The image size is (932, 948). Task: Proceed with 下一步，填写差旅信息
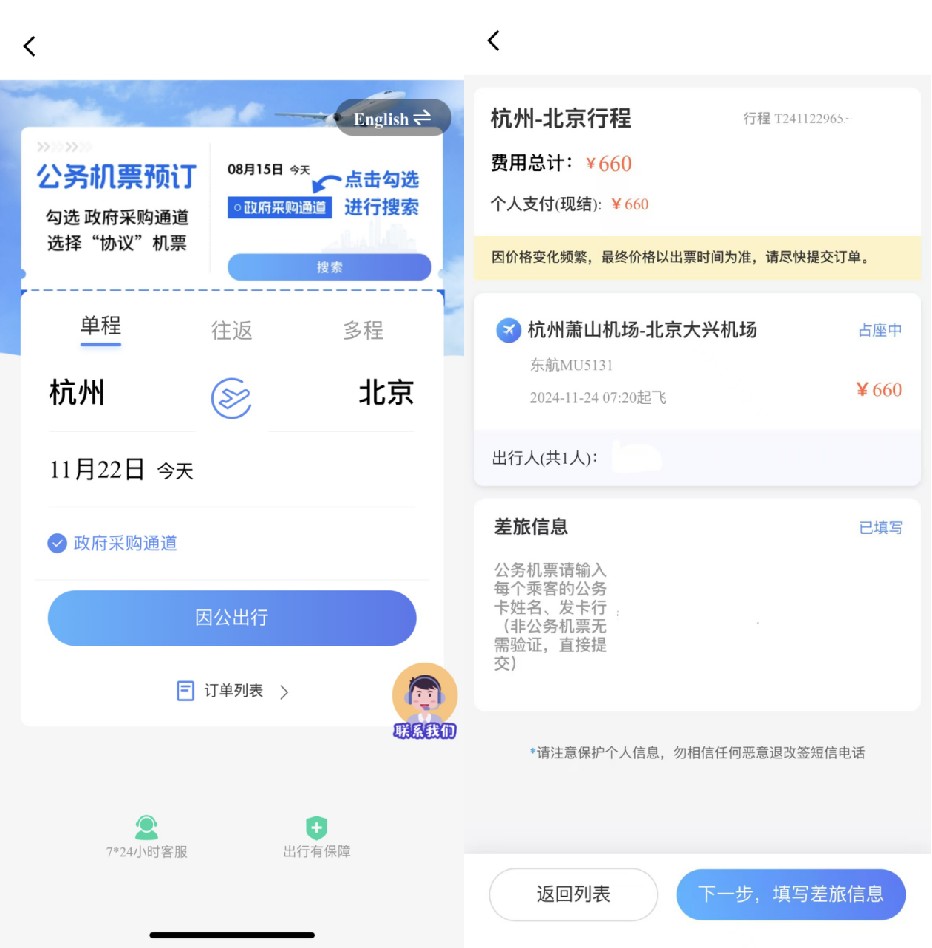790,894
